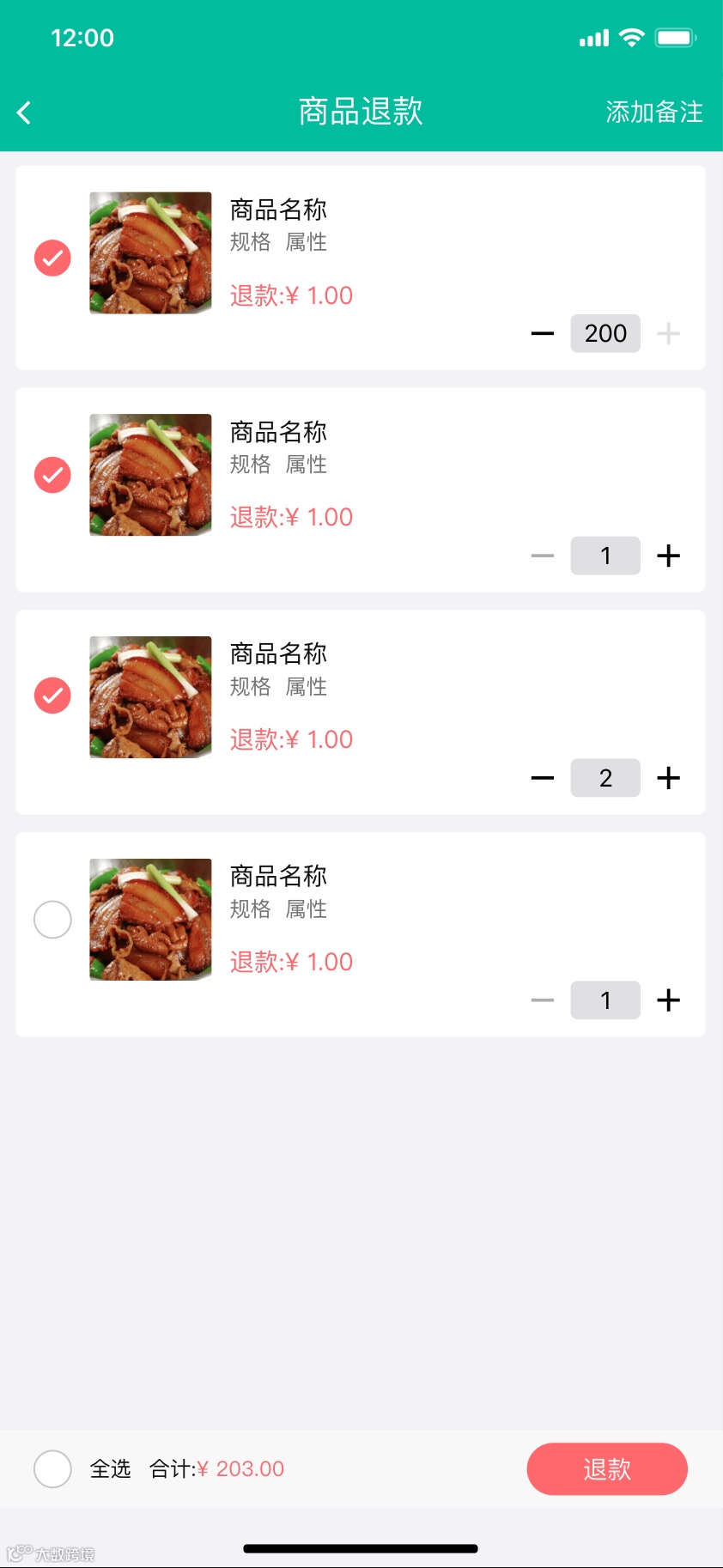The height and width of the screenshot is (1568, 723).
Task: Reduce the quantity showing 2 by one
Action: coord(543,778)
